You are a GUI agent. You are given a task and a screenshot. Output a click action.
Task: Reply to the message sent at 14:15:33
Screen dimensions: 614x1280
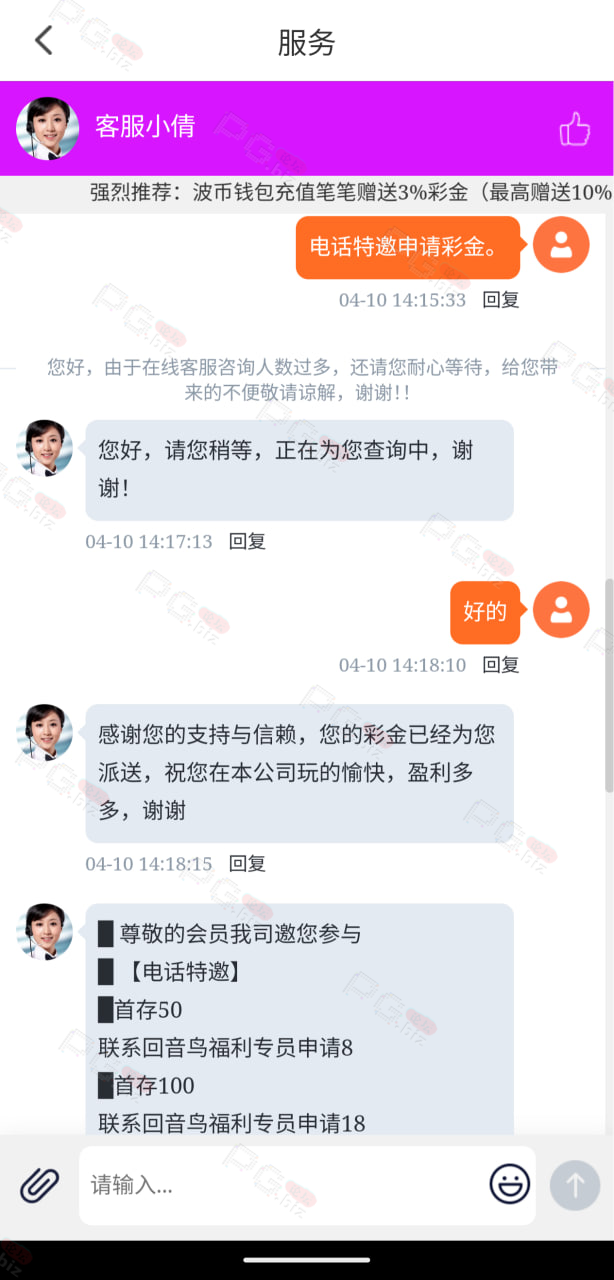click(x=501, y=299)
